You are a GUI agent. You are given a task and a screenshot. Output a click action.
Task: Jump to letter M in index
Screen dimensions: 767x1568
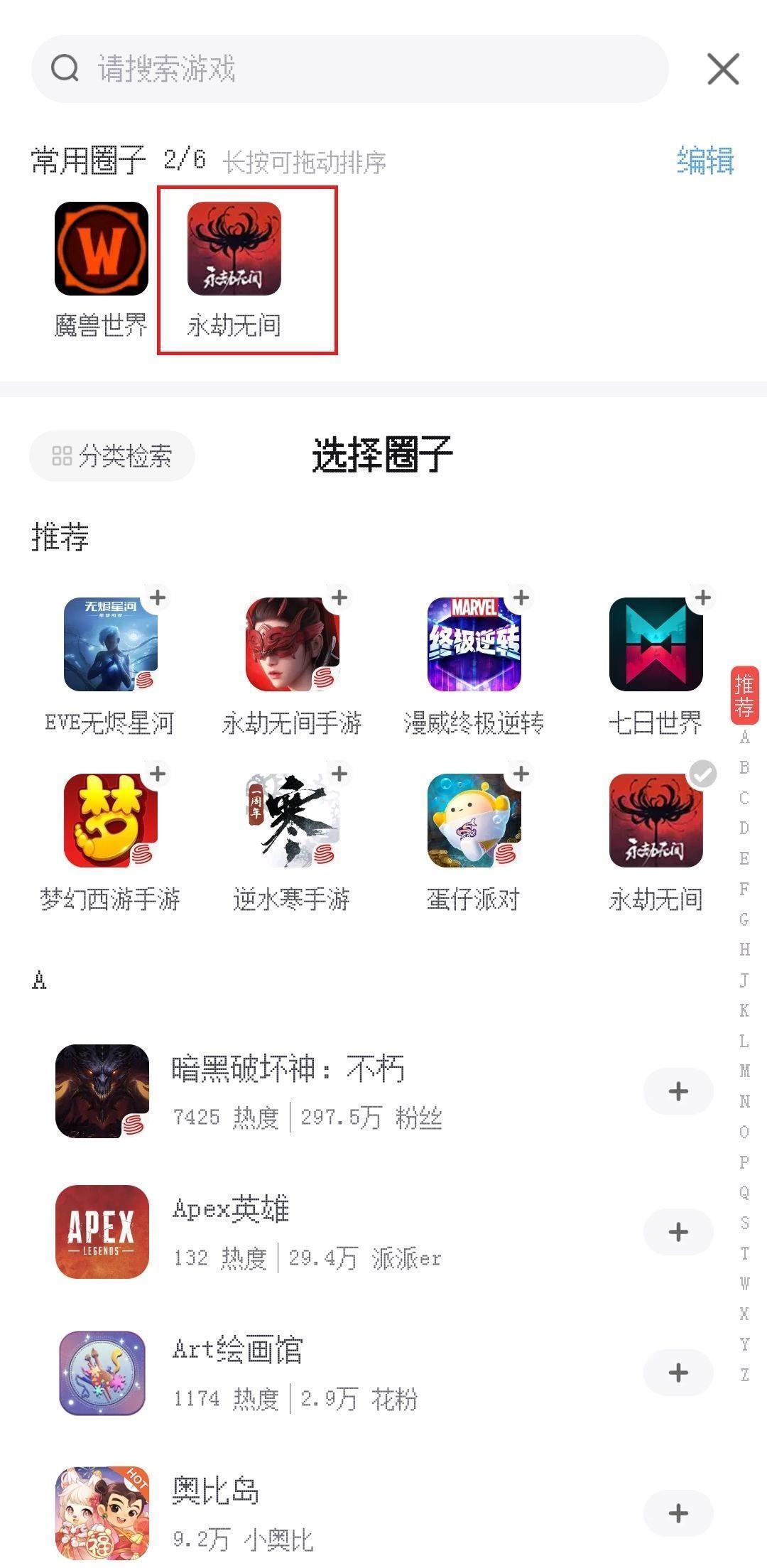tap(744, 1070)
